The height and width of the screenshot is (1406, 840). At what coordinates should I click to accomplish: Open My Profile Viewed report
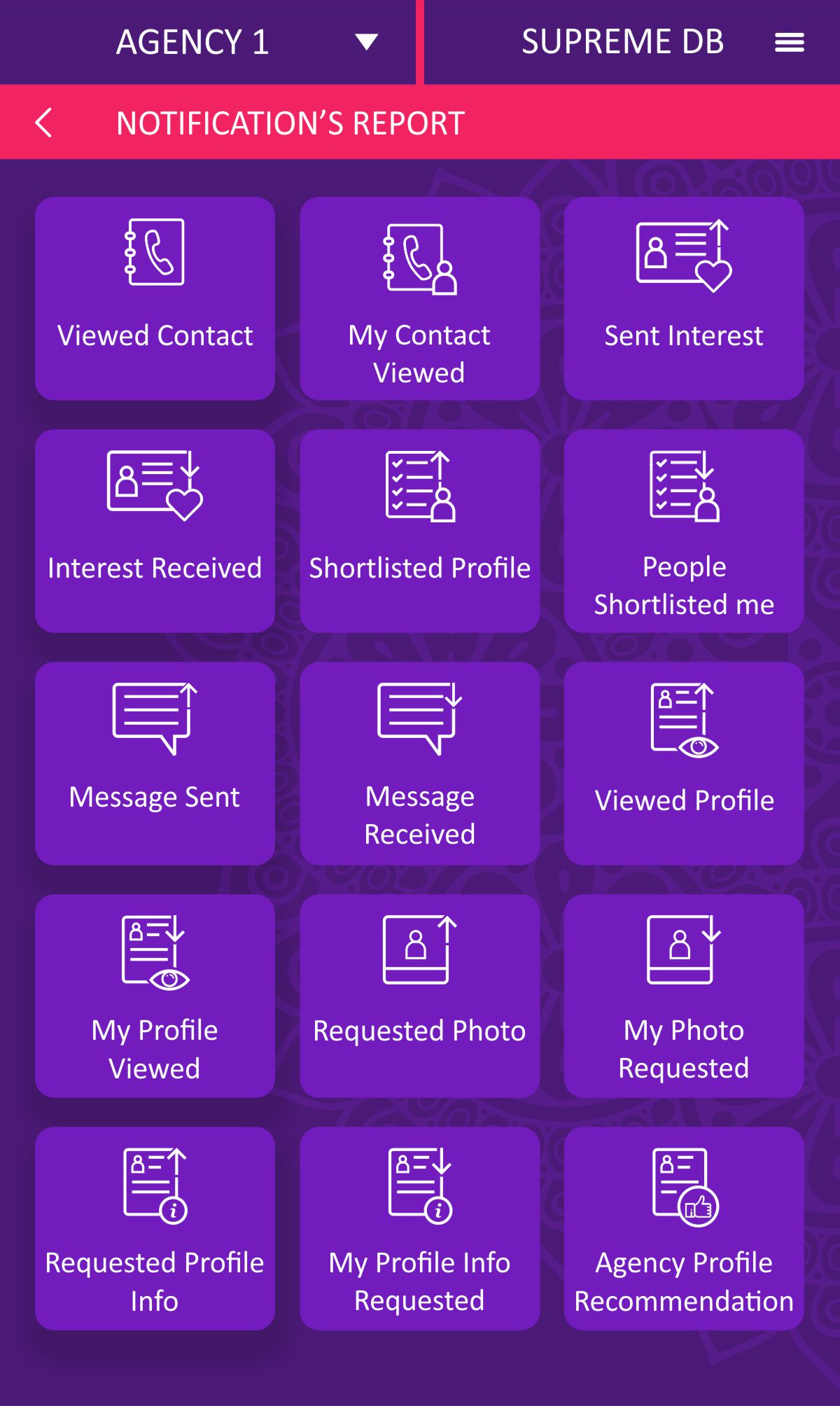pyautogui.click(x=155, y=996)
